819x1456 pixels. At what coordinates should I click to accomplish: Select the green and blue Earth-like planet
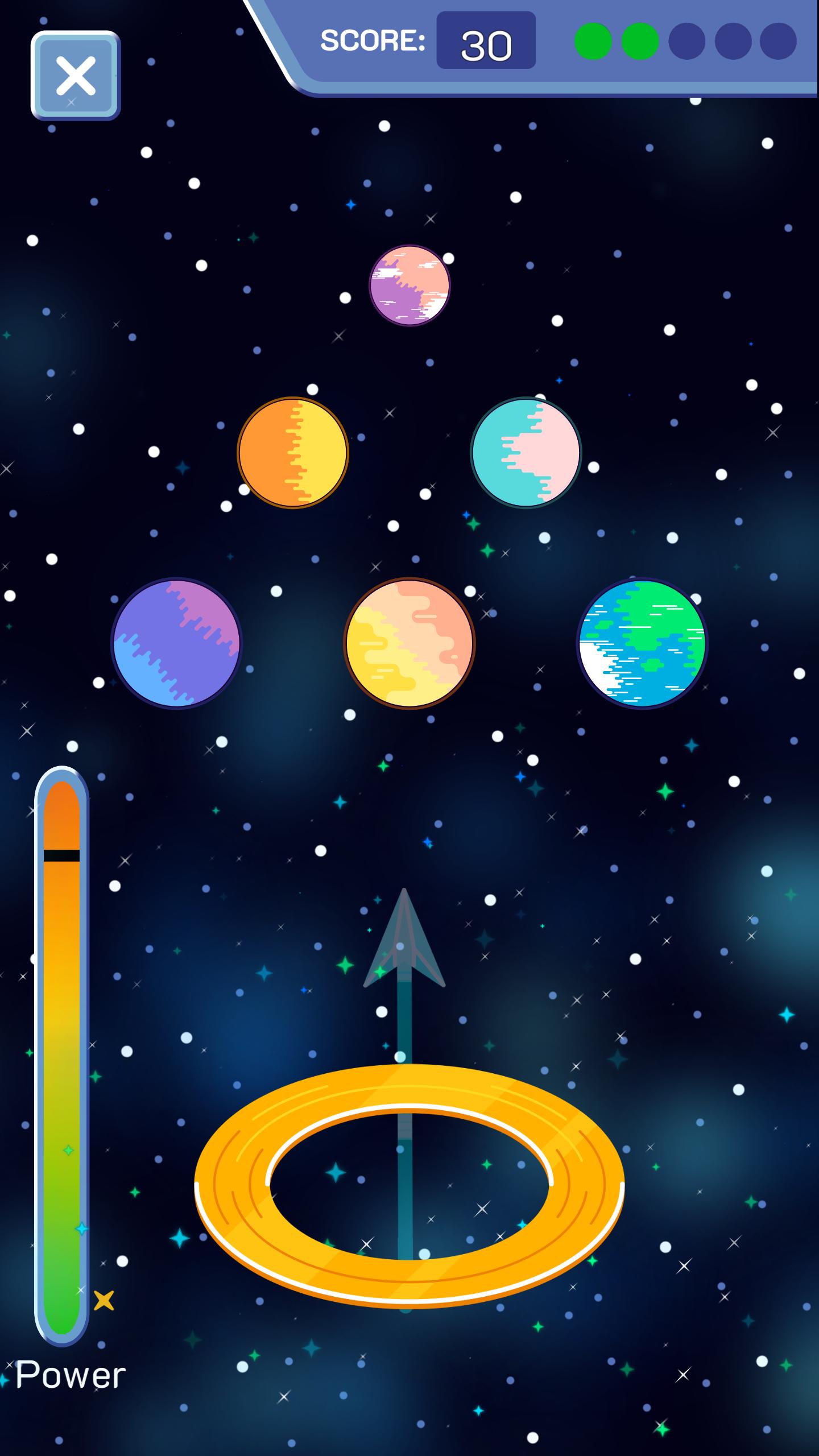643,643
